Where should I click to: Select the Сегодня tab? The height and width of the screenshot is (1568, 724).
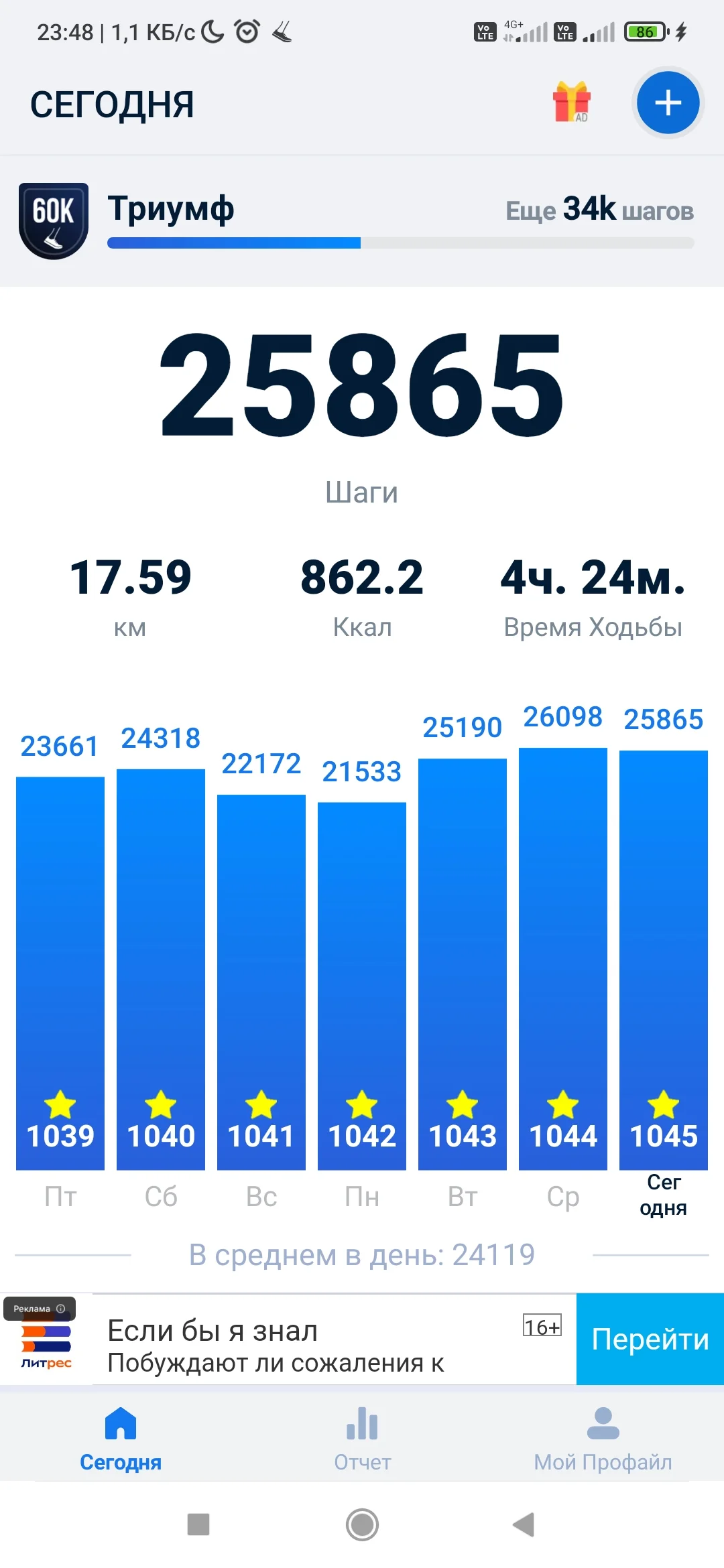(121, 1438)
